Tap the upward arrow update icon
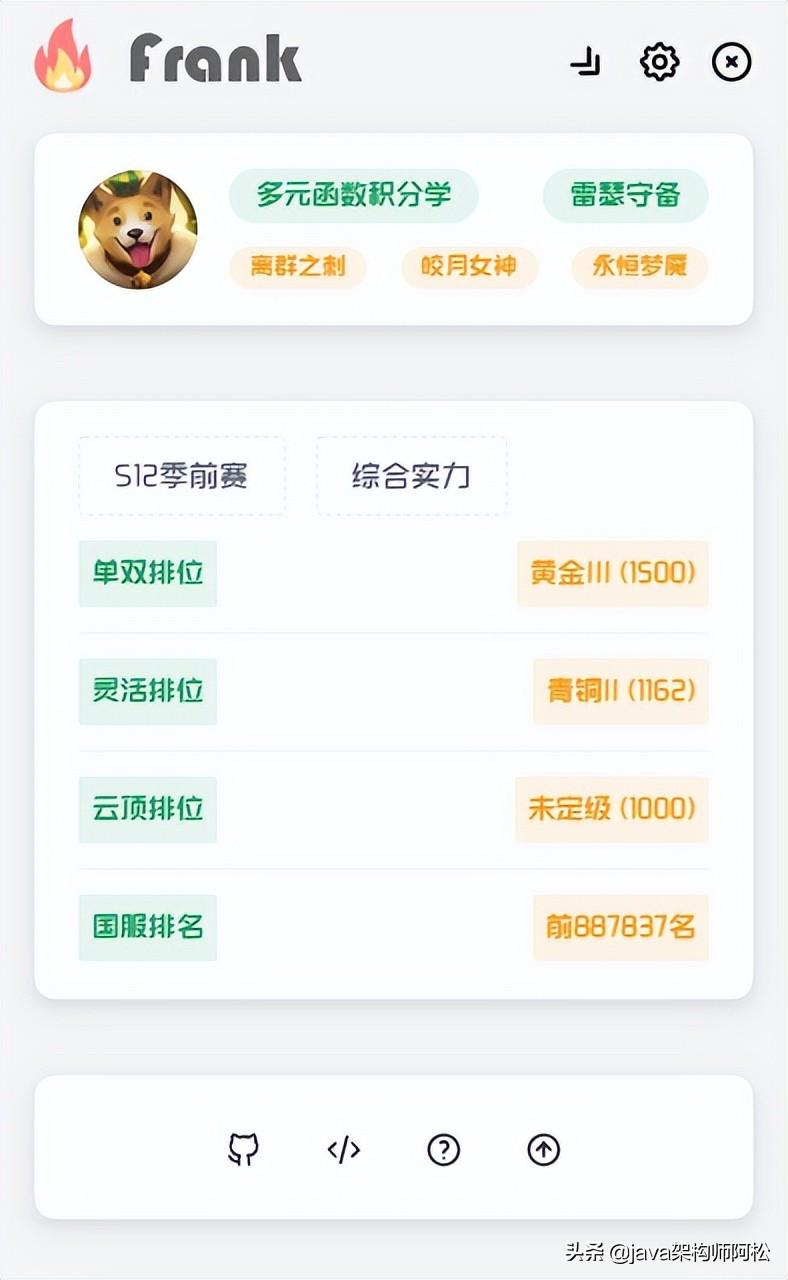 click(543, 1150)
